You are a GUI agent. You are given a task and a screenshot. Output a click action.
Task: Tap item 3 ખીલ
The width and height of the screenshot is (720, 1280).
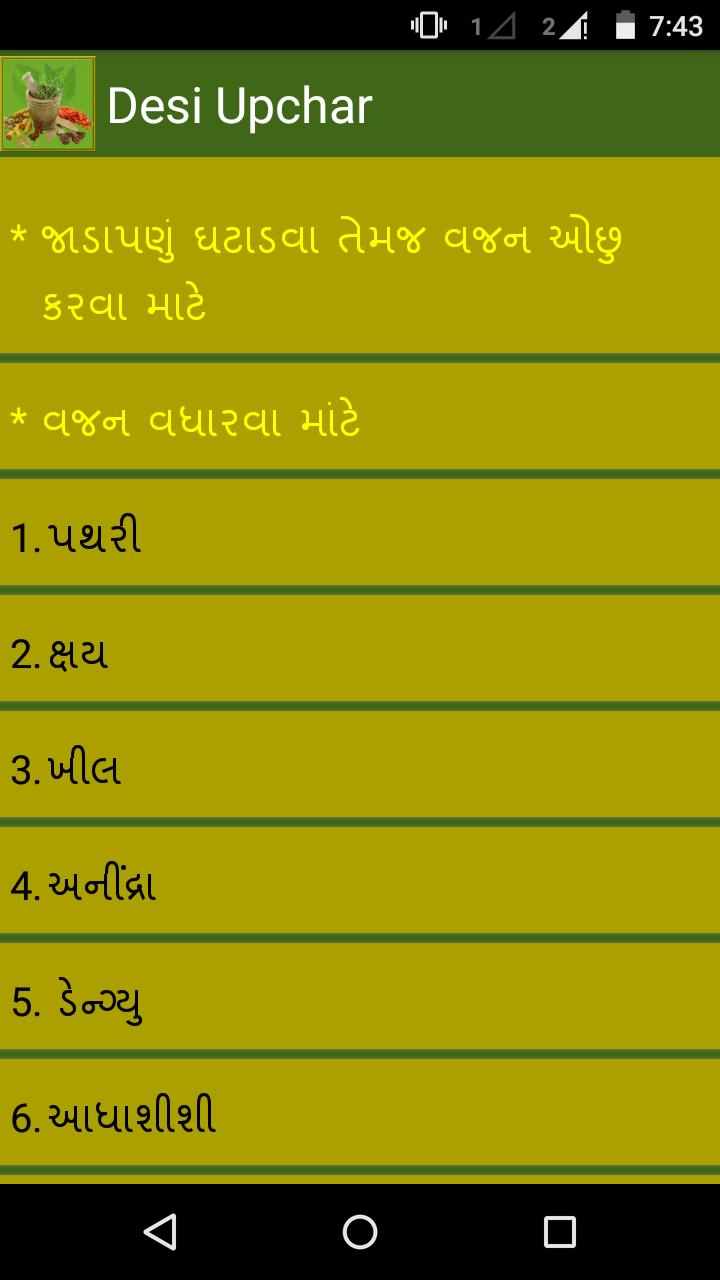coord(68,770)
